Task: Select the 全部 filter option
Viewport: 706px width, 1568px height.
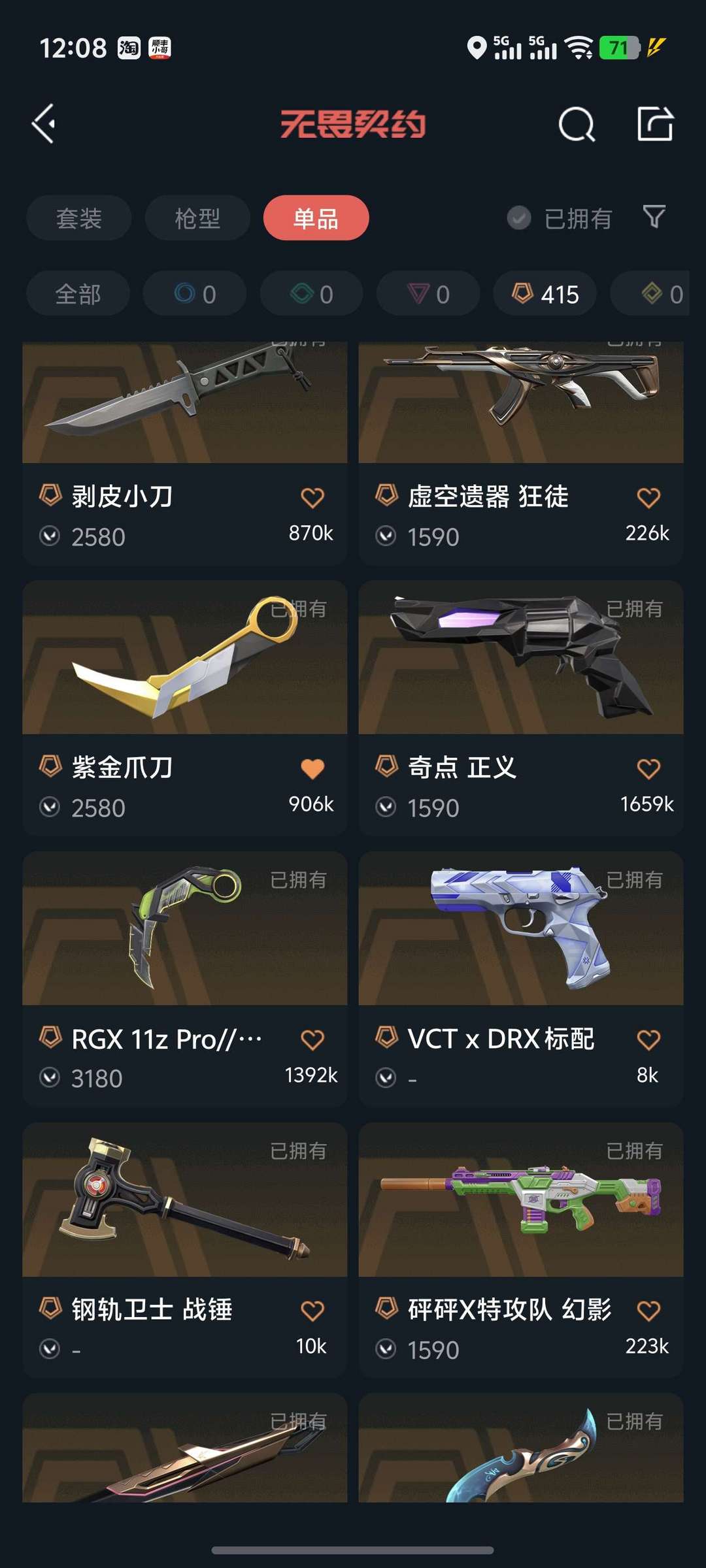Action: [x=77, y=293]
